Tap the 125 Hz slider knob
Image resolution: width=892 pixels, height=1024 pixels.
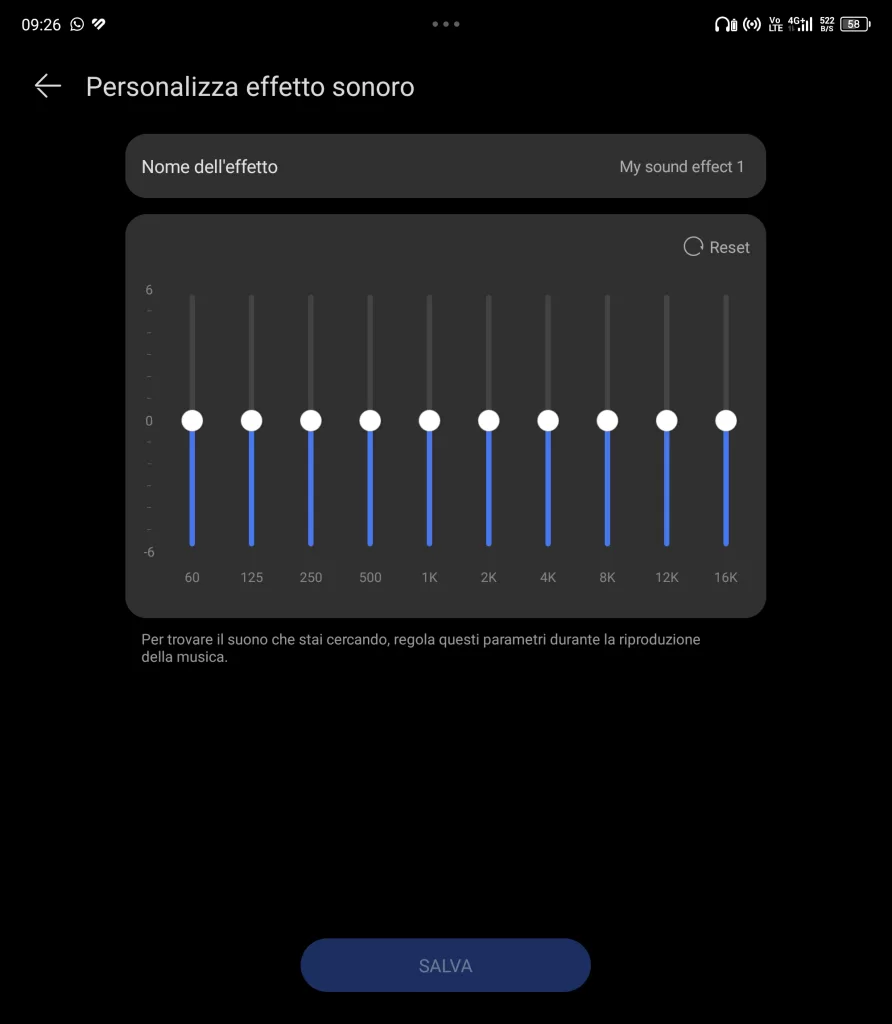[251, 421]
